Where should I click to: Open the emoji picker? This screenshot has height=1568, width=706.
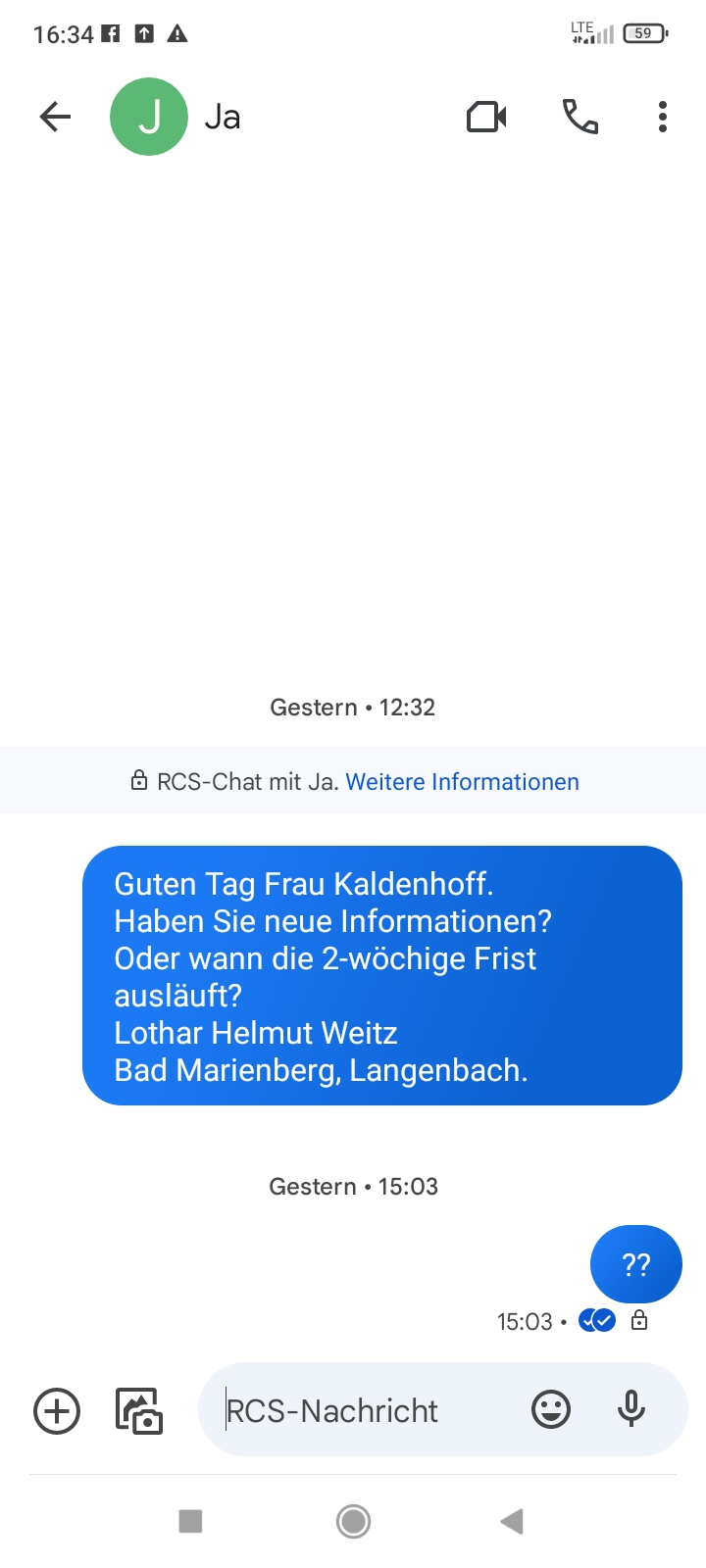point(551,1410)
